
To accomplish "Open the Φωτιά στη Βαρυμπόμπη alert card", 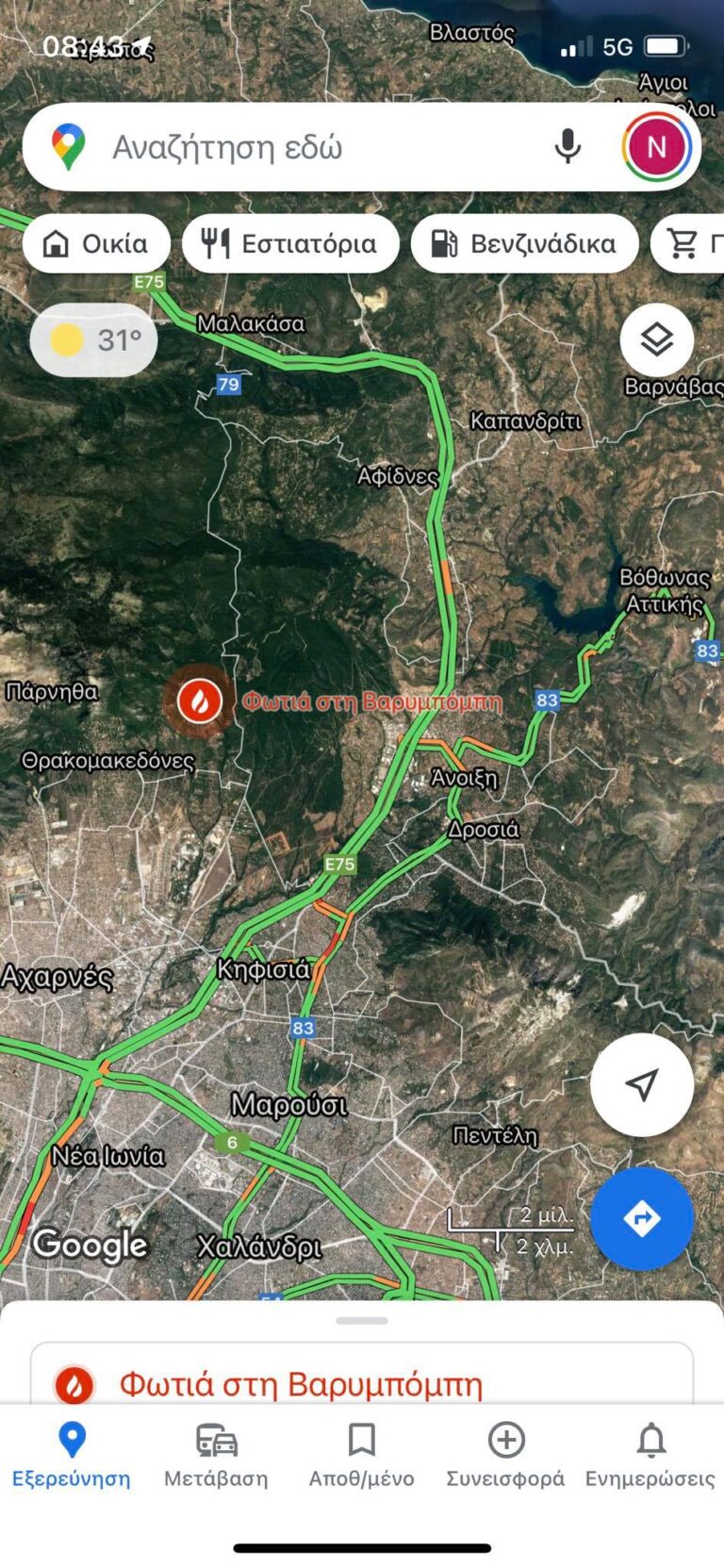I will click(362, 1382).
